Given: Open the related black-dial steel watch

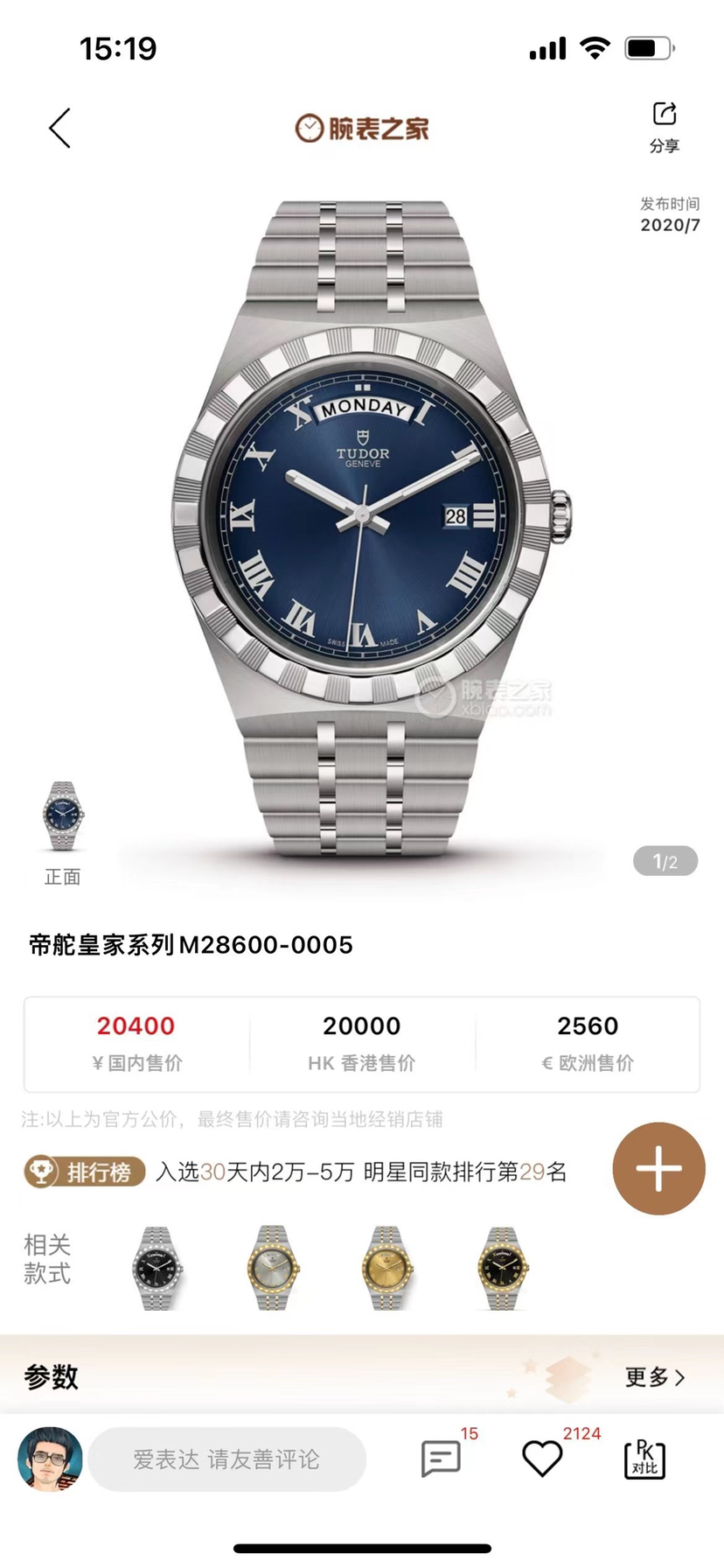Looking at the screenshot, I should click(x=159, y=1267).
